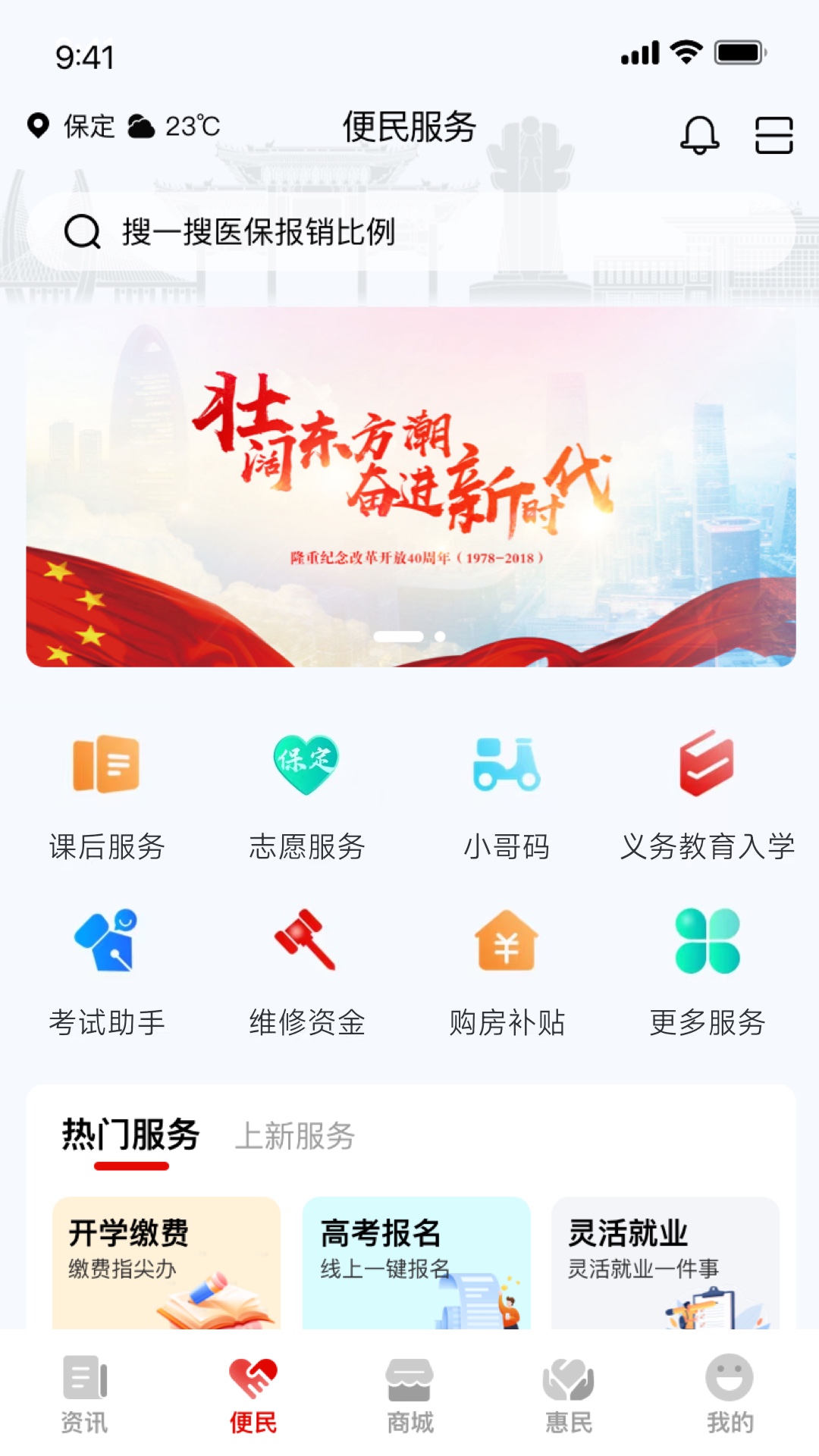Select second carousel indicator dot

click(x=438, y=638)
